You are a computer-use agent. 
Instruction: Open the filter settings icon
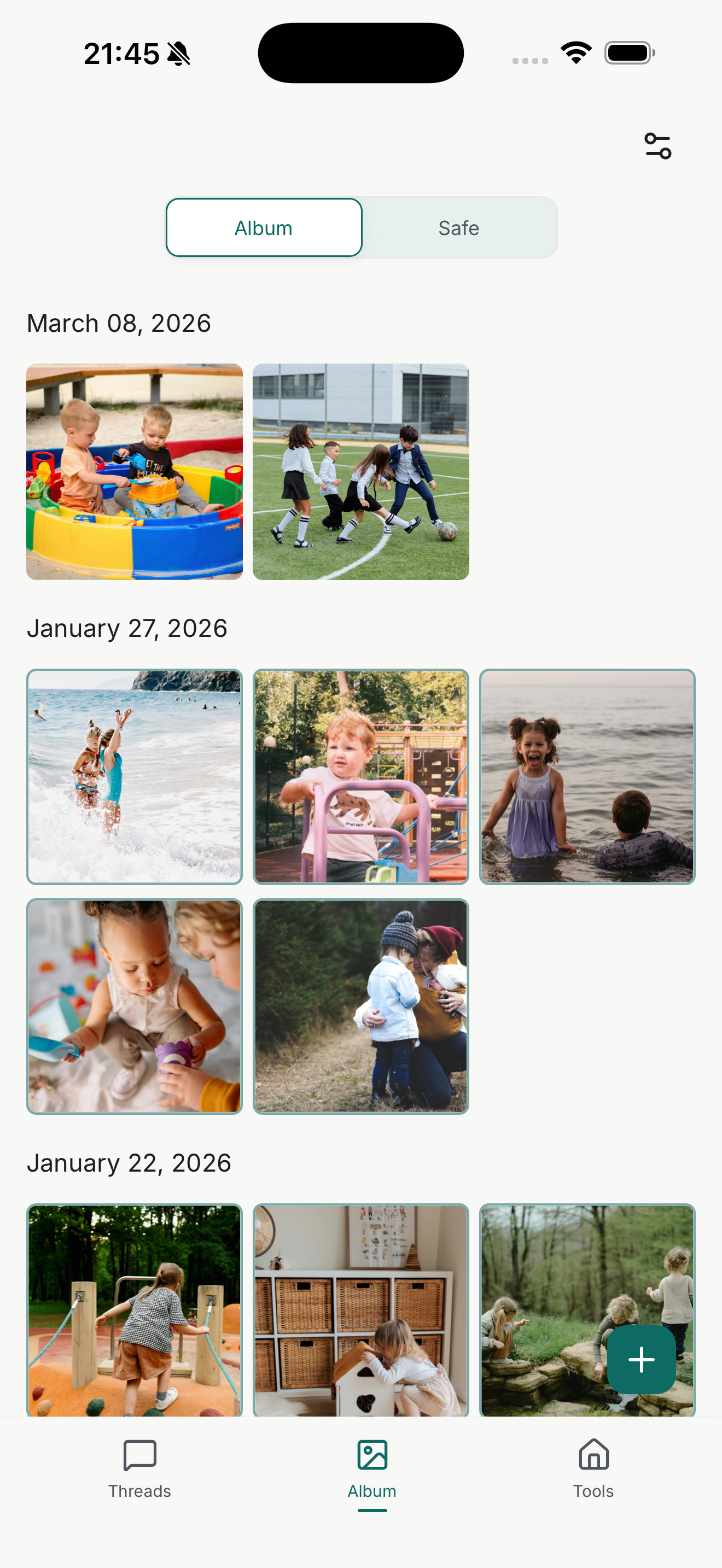(657, 146)
